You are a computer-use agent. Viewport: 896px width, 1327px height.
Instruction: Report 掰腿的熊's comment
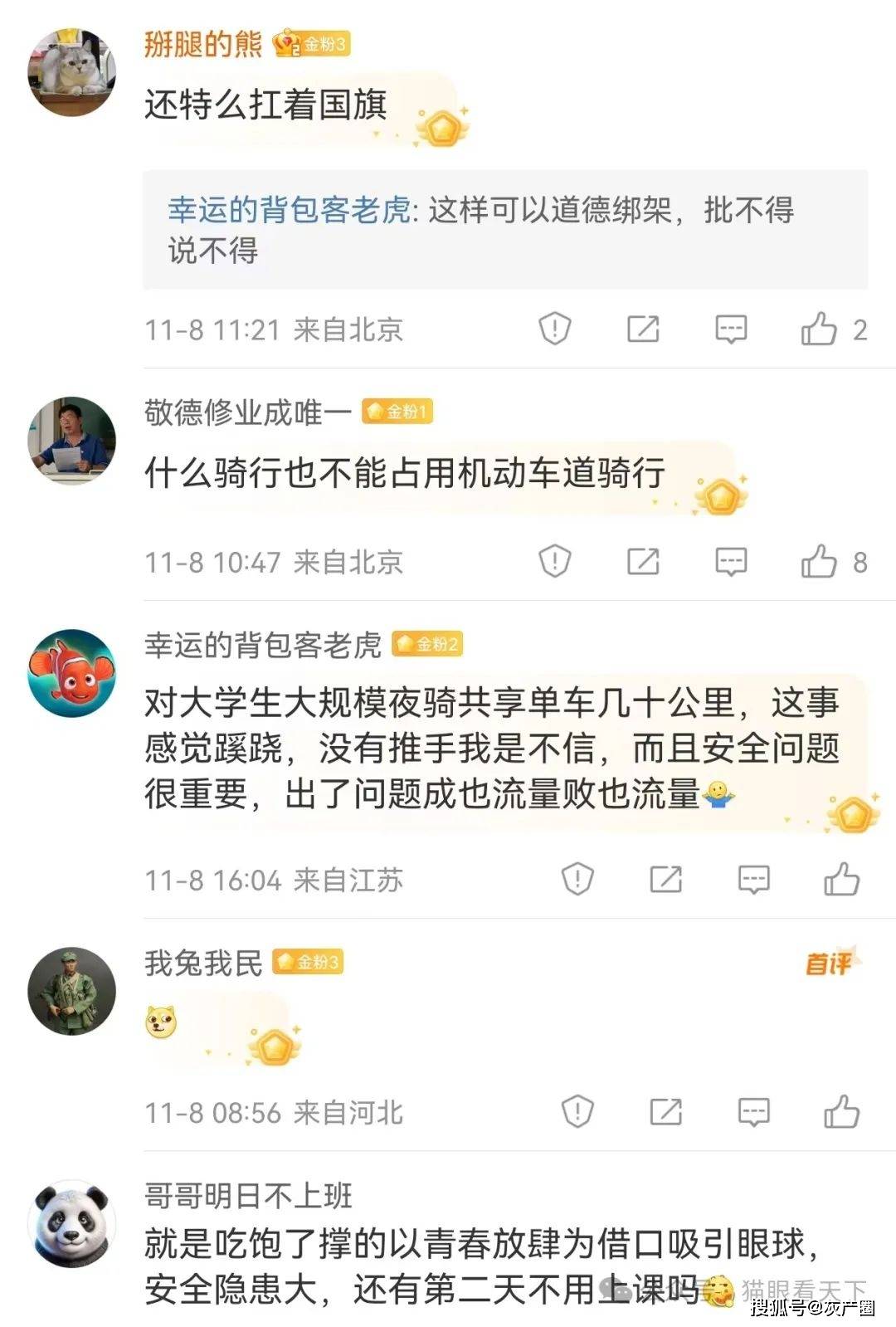click(x=554, y=329)
